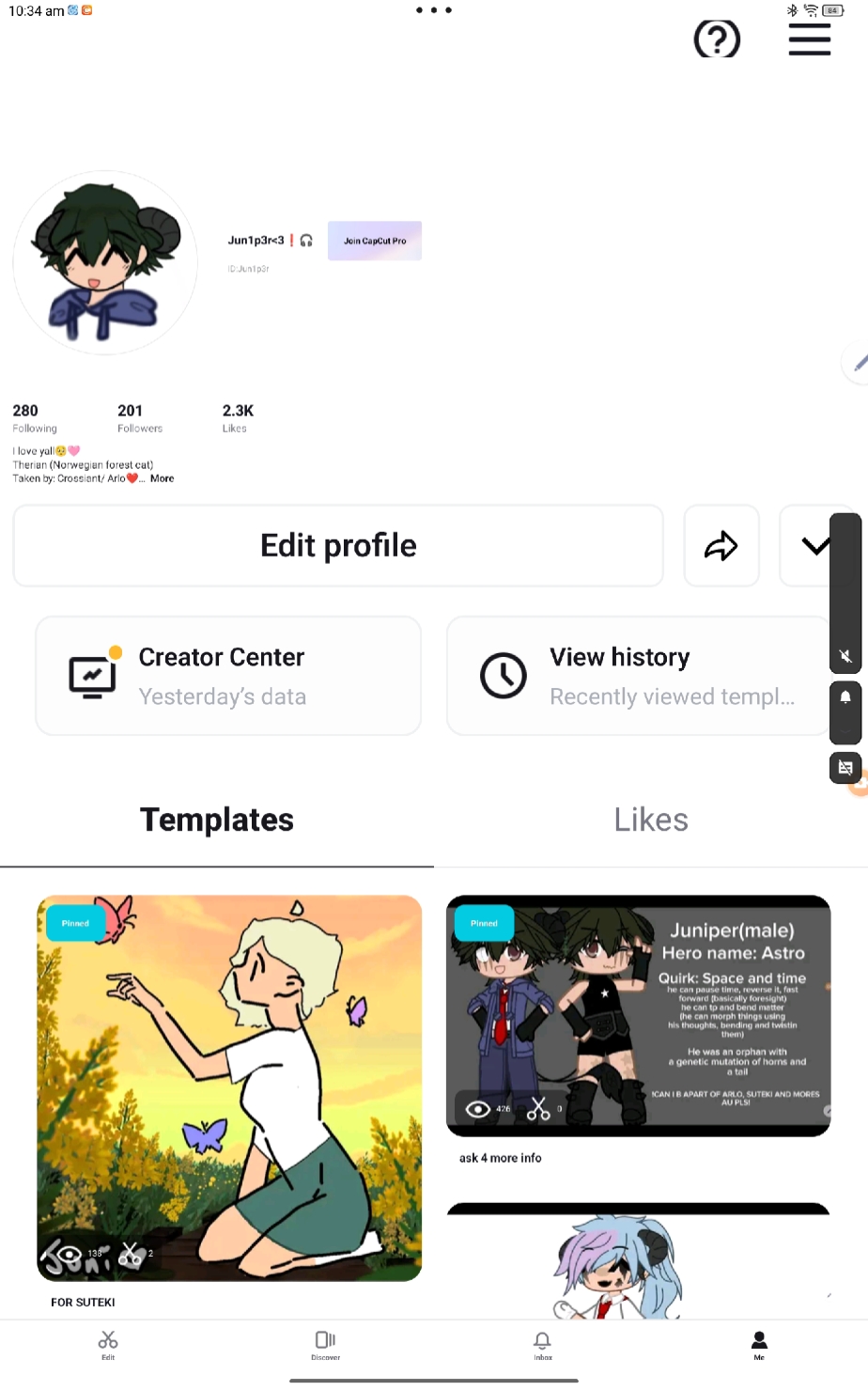Screen dimensions: 868x1391
Task: Open pinned template FOR SUTEKI
Action: pyautogui.click(x=229, y=1088)
